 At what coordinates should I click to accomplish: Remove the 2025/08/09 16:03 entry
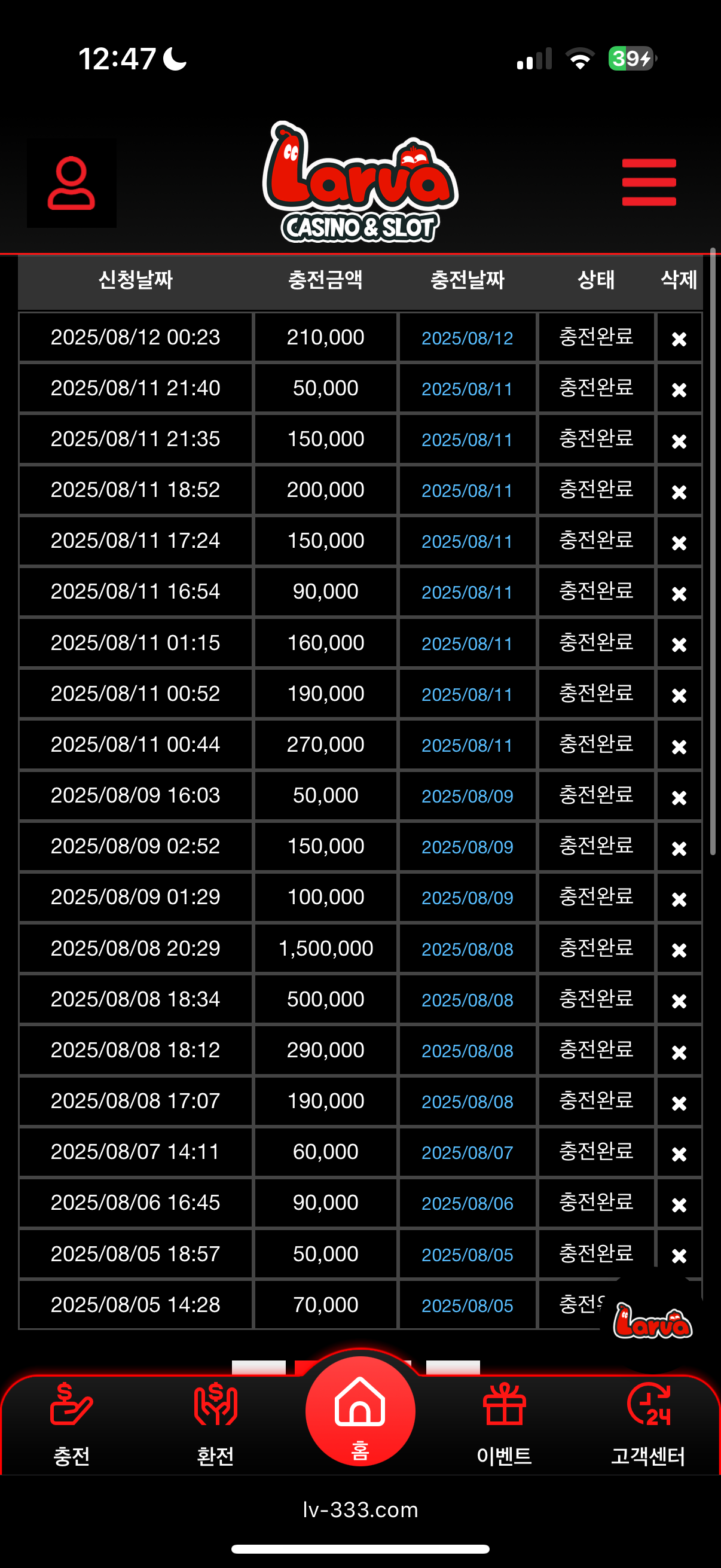click(679, 797)
